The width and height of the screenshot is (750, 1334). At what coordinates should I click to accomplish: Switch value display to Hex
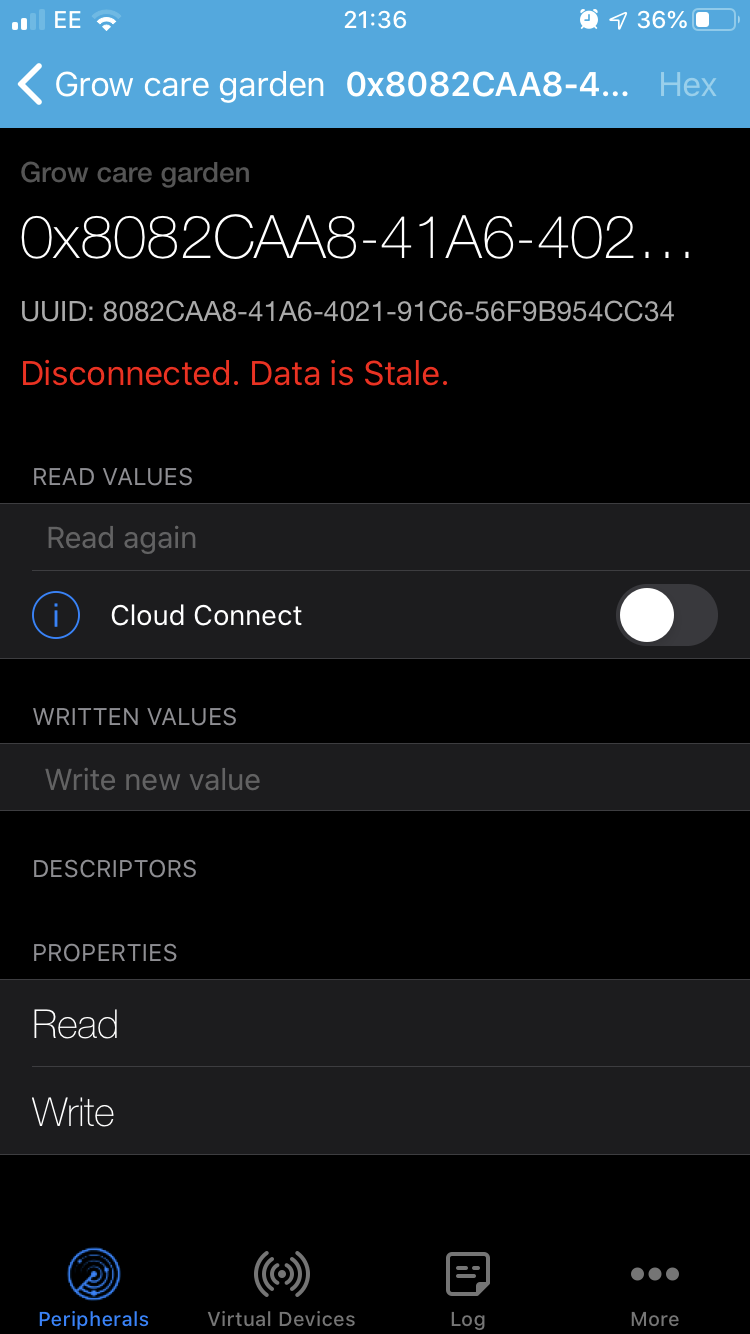click(688, 85)
